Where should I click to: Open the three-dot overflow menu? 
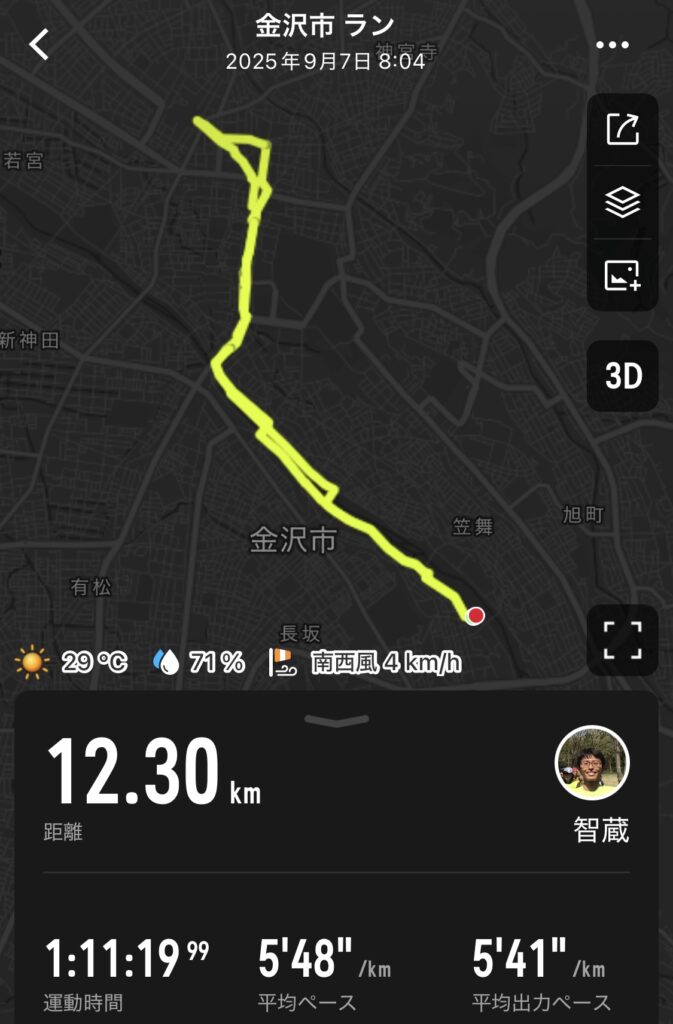[x=612, y=45]
